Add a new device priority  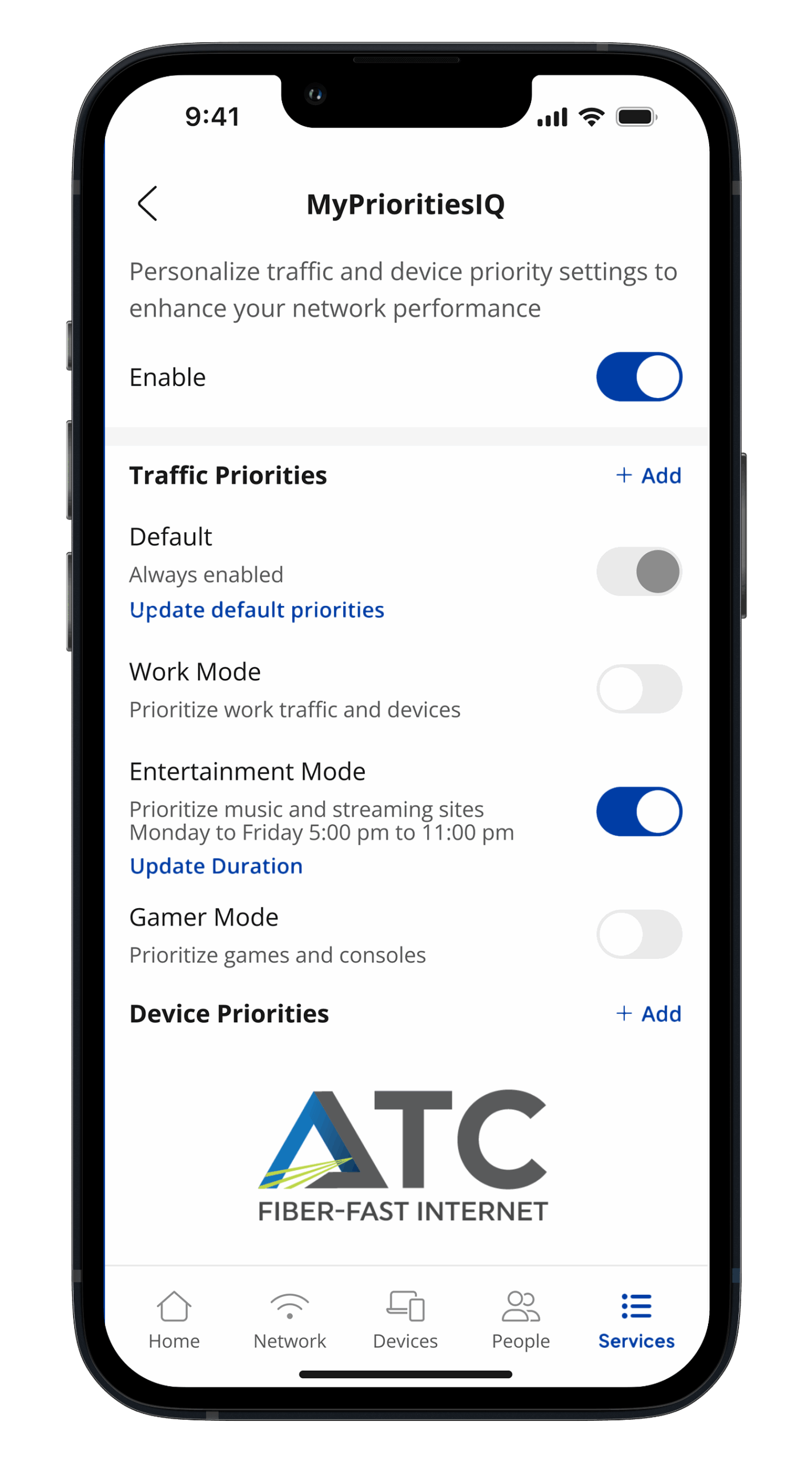[x=648, y=1014]
